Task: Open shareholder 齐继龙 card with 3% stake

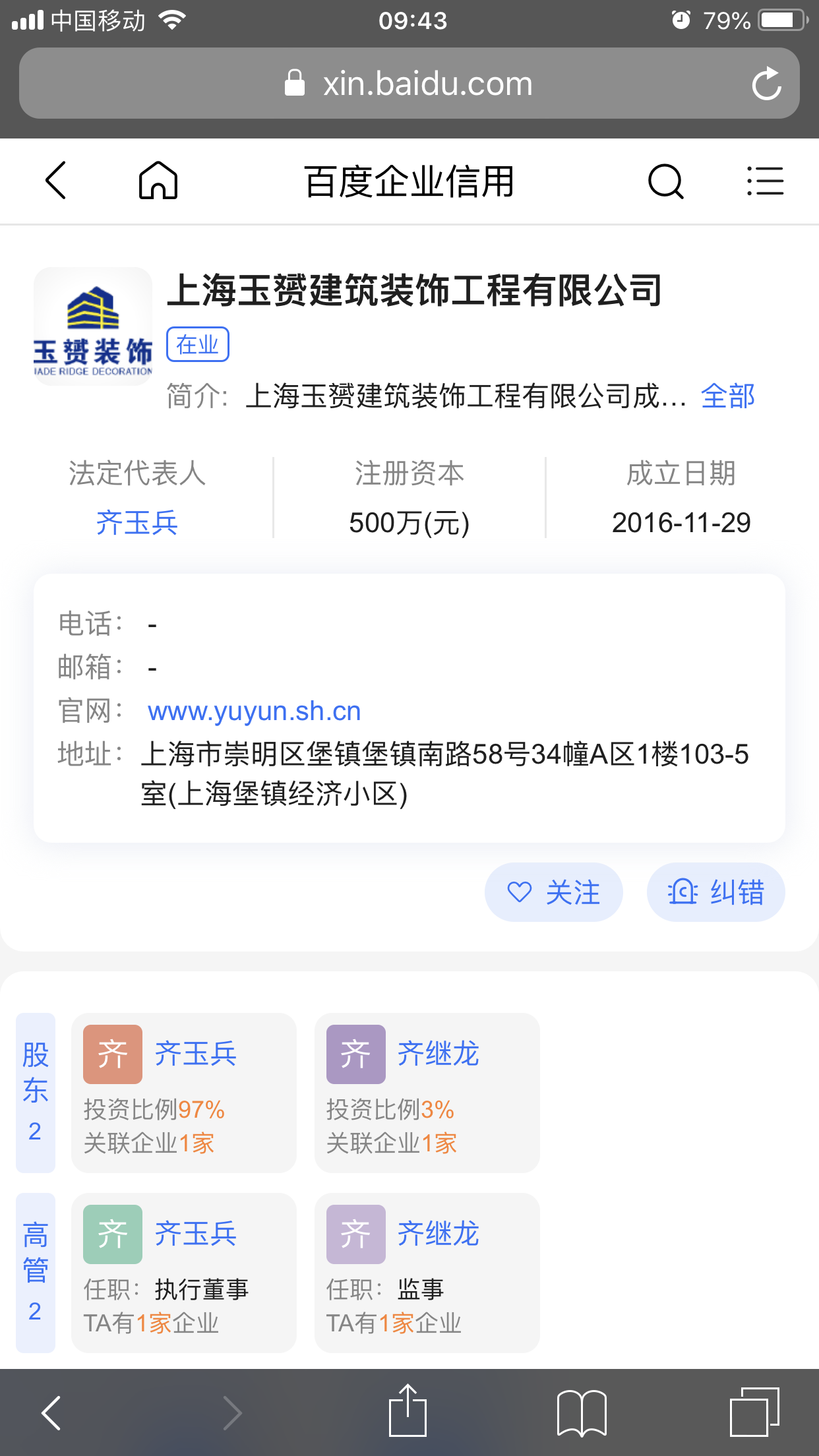Action: tap(427, 1093)
